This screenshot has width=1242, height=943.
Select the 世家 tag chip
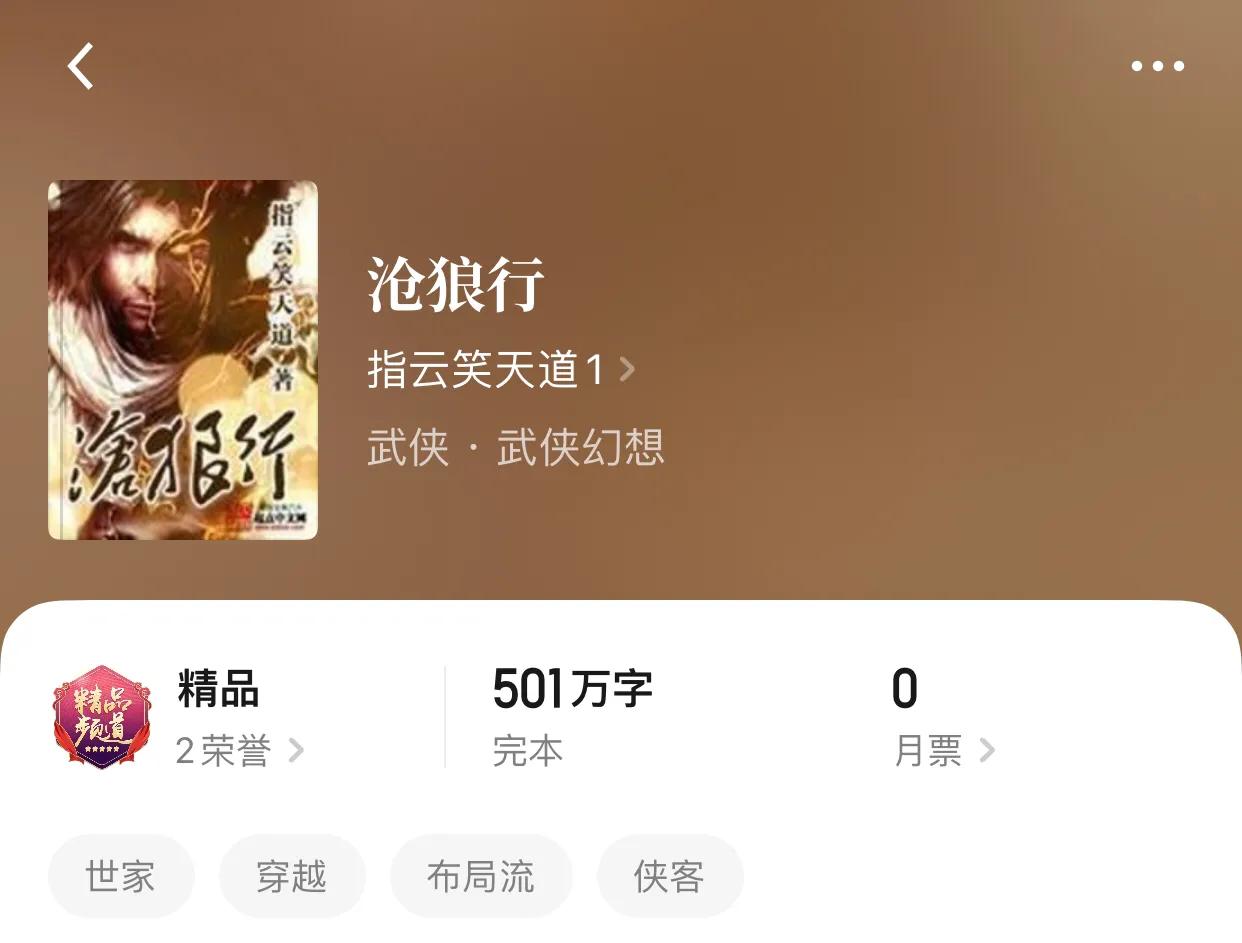(120, 876)
